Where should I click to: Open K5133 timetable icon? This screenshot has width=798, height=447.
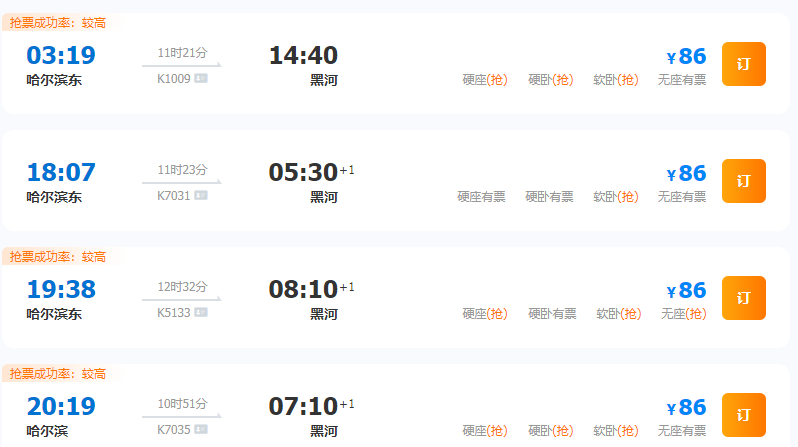tap(201, 312)
